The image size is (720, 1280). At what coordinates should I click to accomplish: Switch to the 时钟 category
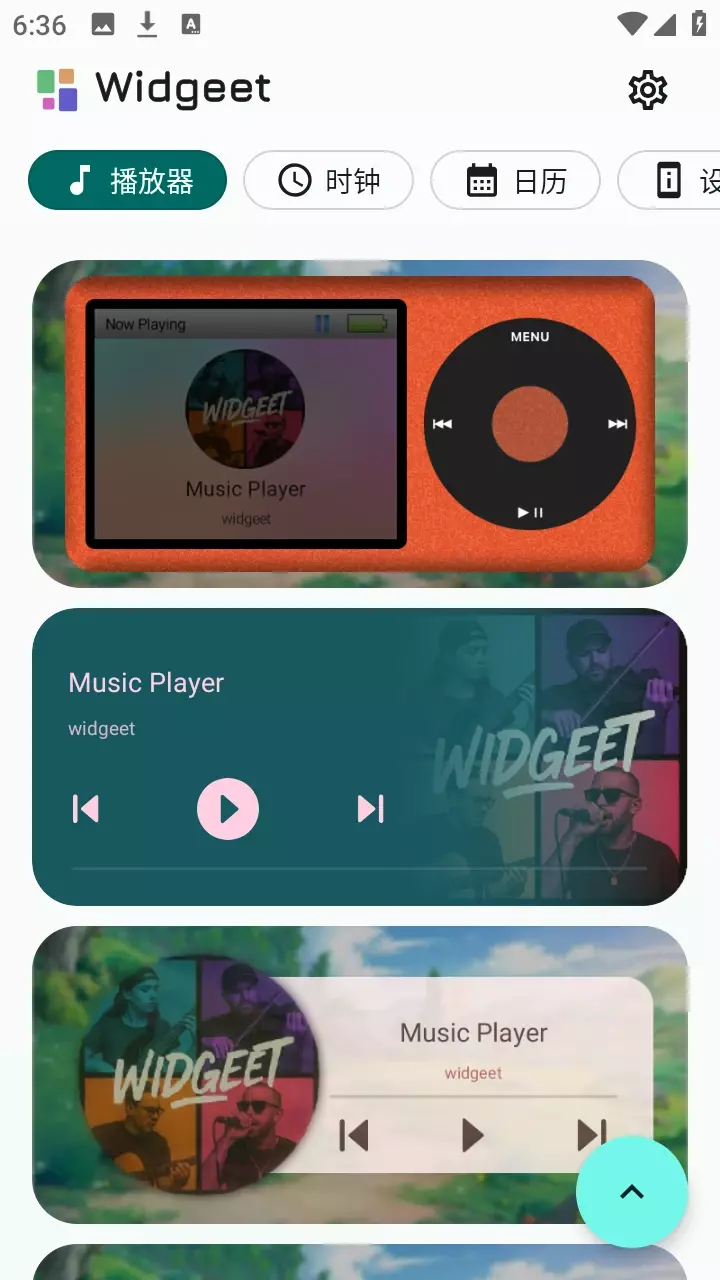(329, 181)
